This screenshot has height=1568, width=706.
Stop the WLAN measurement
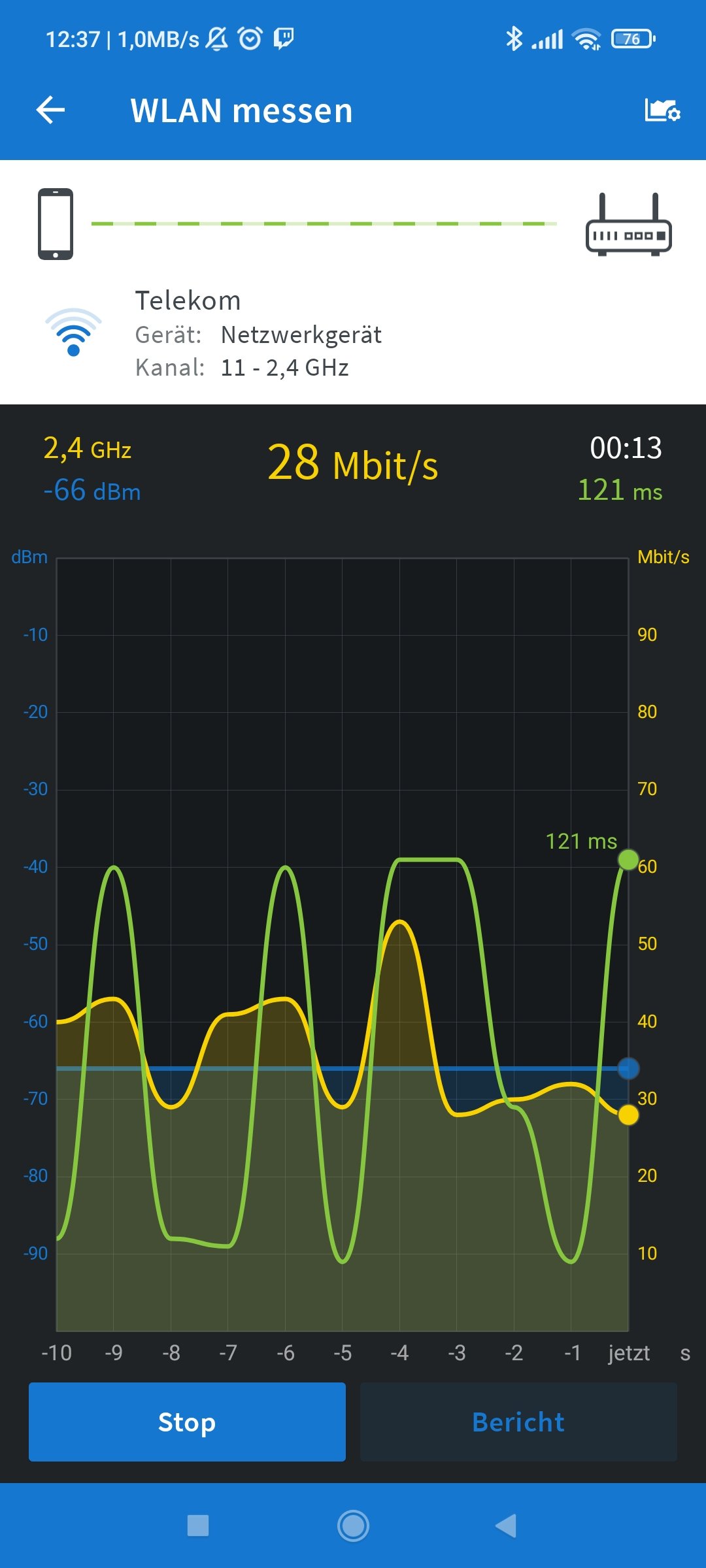pyautogui.click(x=187, y=1422)
